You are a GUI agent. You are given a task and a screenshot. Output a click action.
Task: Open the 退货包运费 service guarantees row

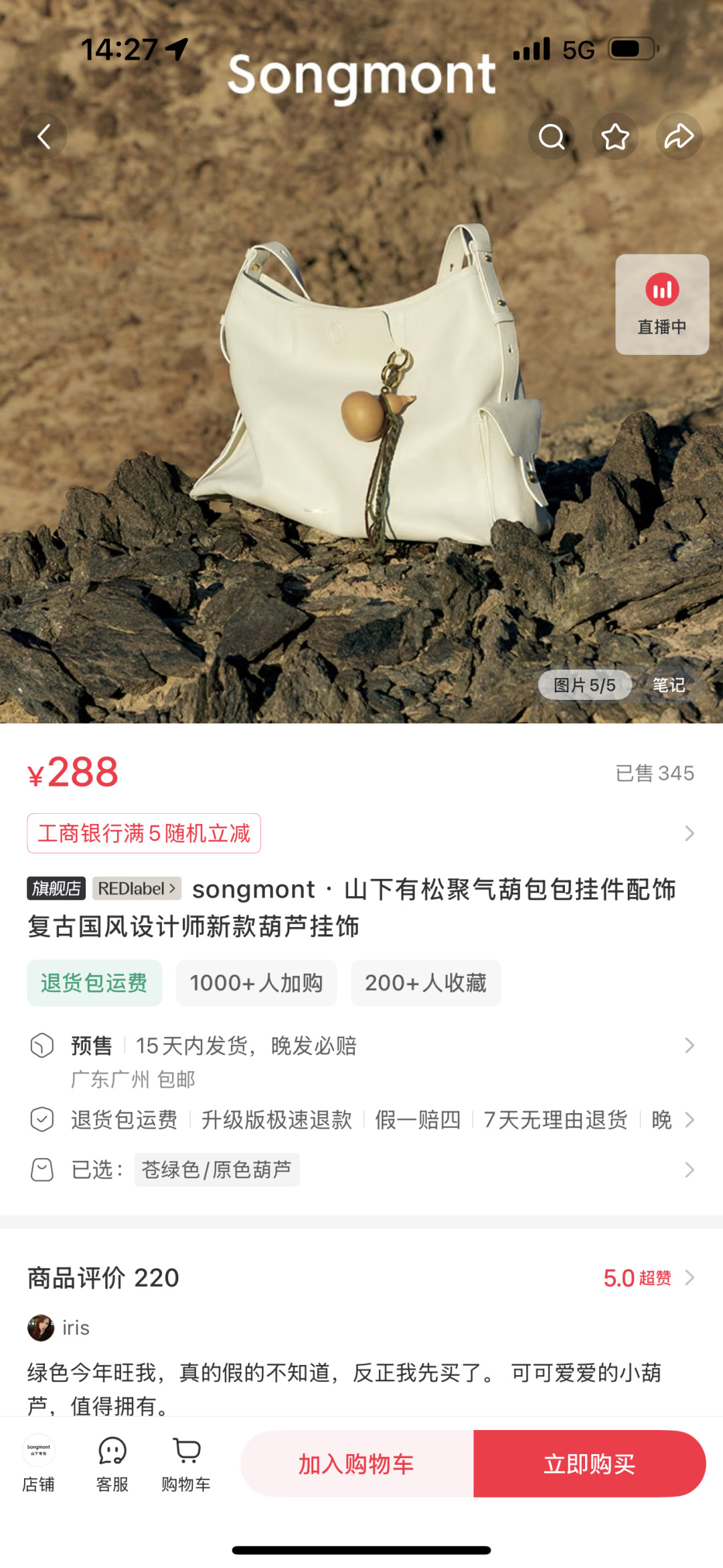click(x=361, y=1119)
